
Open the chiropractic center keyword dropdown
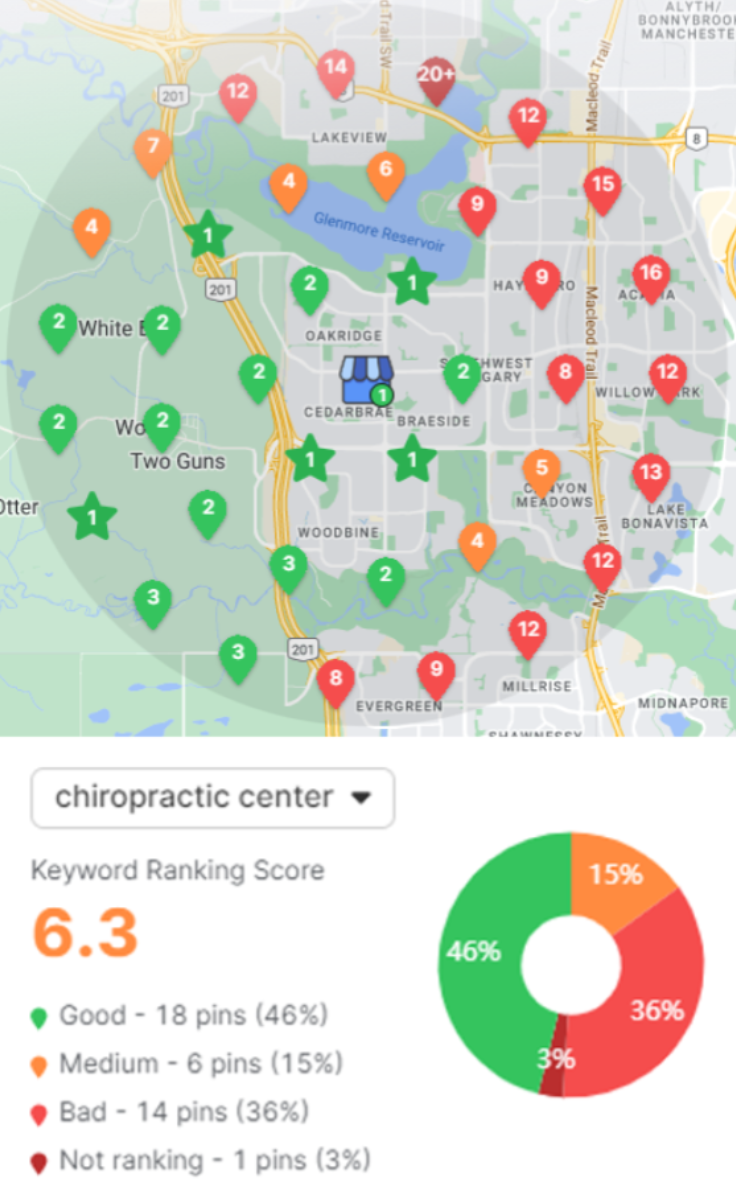tap(212, 798)
